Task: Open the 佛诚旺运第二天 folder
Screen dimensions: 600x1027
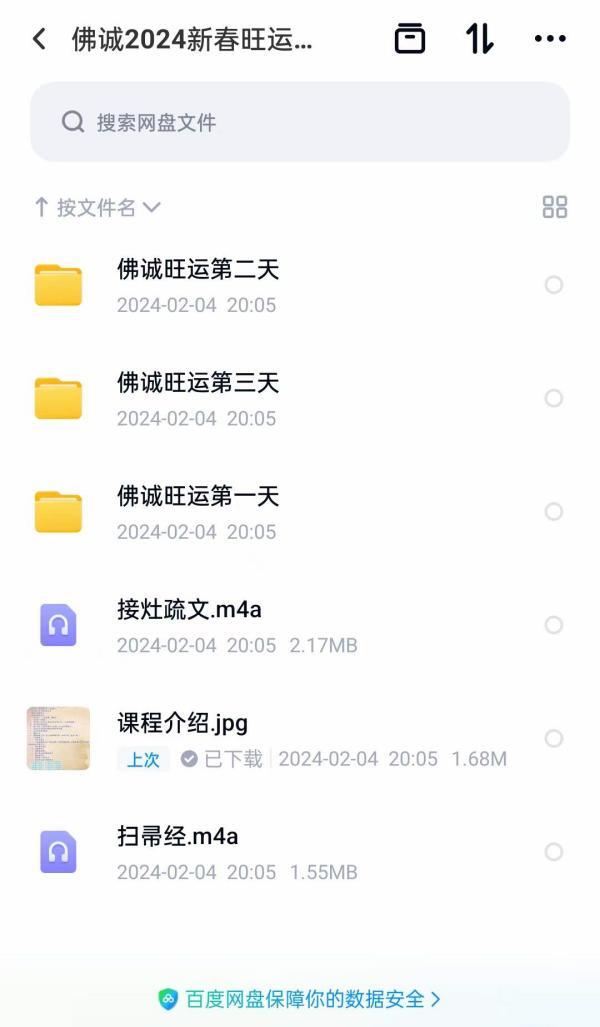Action: click(198, 285)
